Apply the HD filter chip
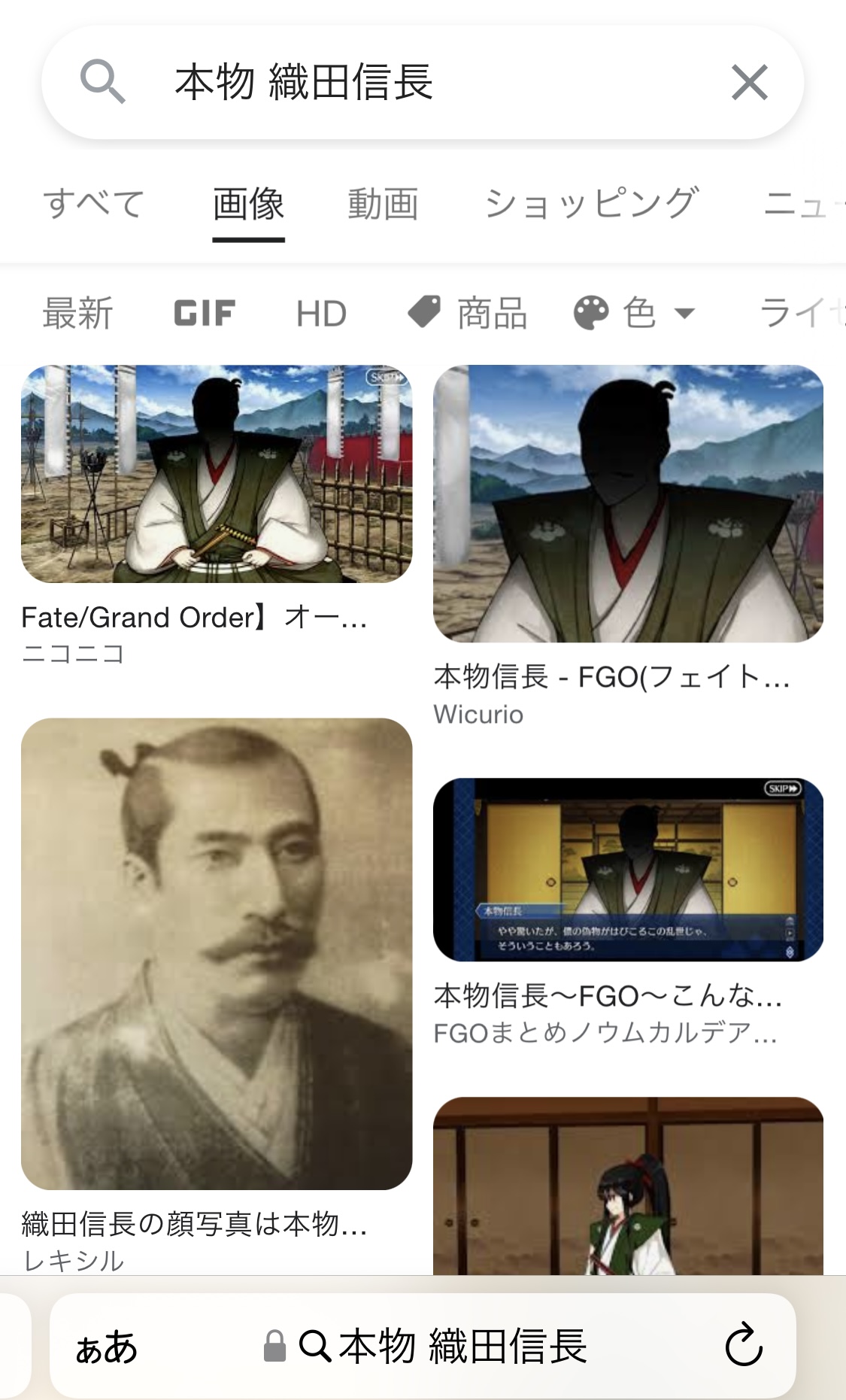The image size is (846, 1400). [x=321, y=313]
